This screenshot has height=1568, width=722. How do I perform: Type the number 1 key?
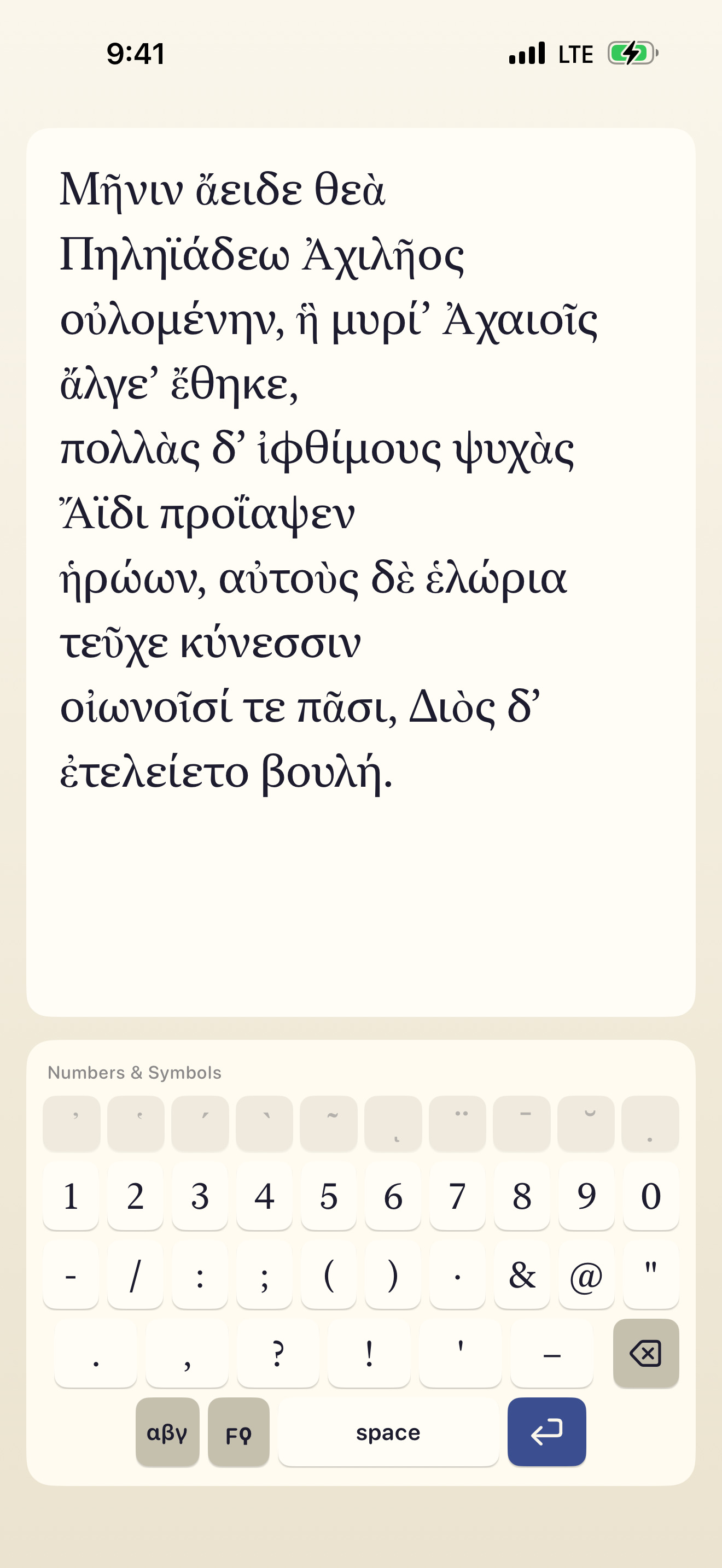[71, 1196]
